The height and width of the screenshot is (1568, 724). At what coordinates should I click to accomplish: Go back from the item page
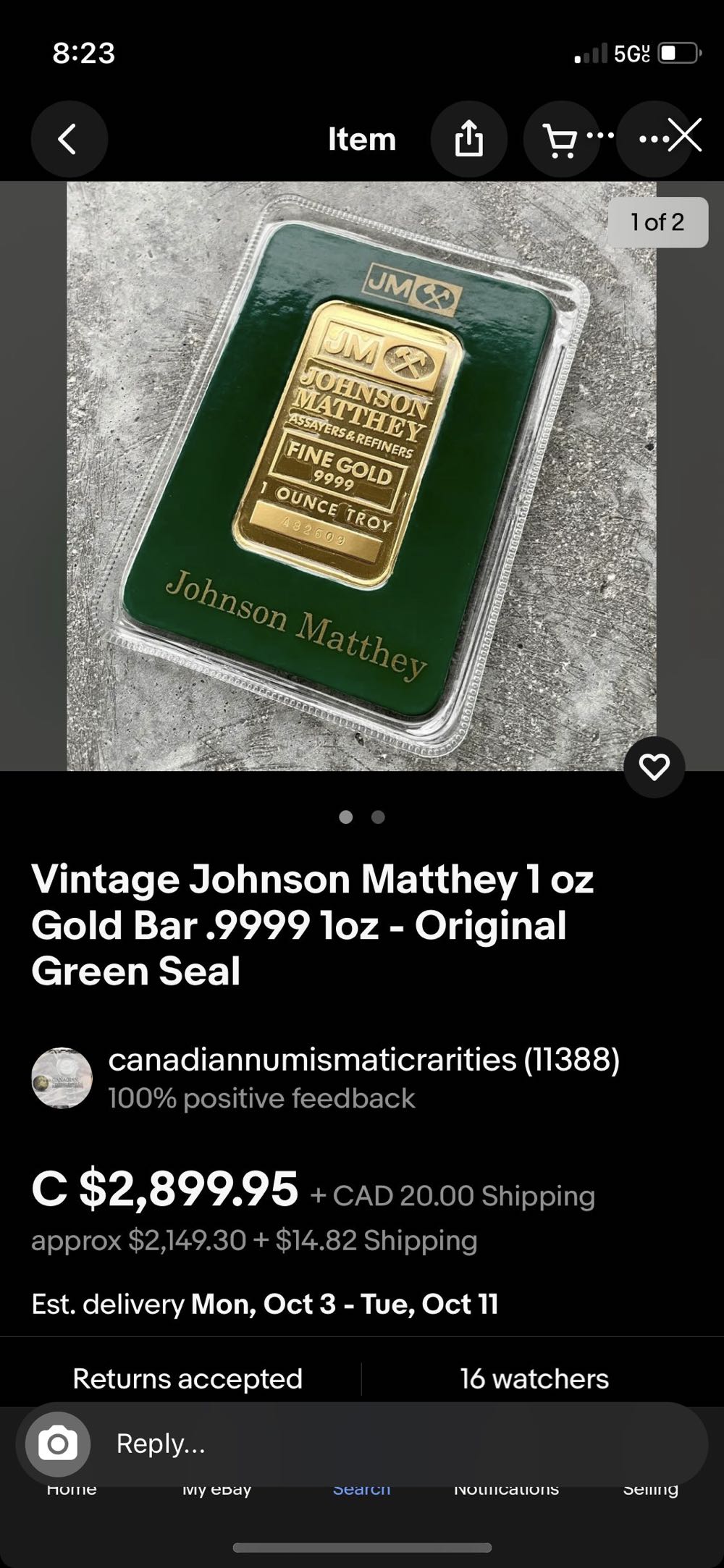(x=68, y=139)
